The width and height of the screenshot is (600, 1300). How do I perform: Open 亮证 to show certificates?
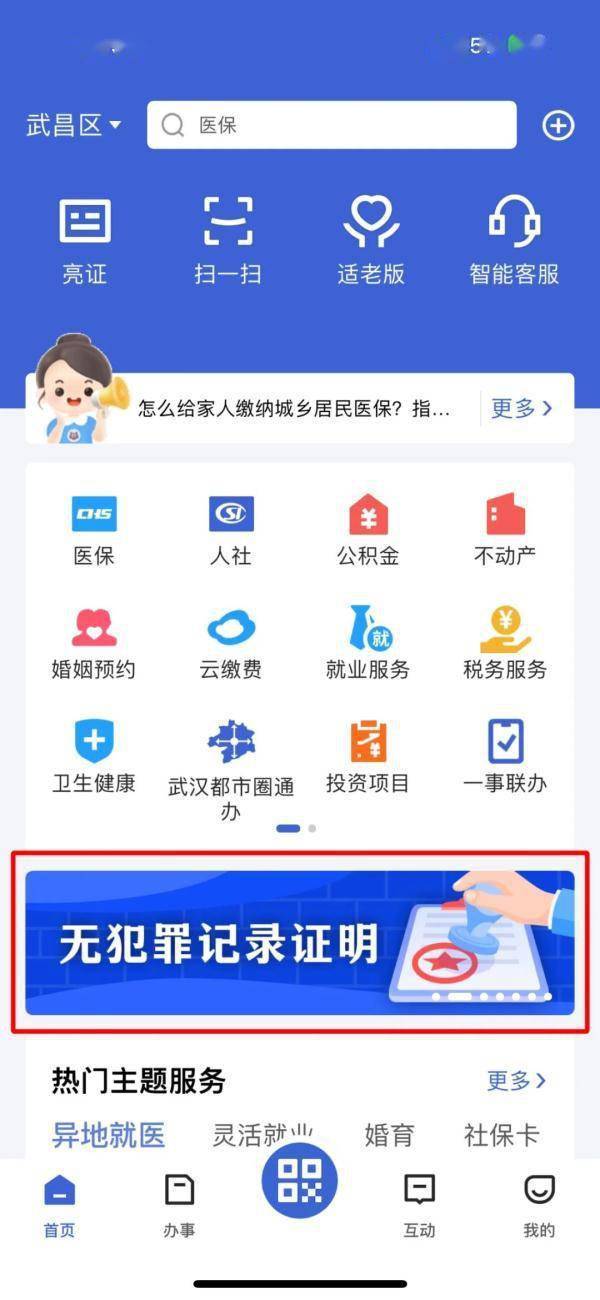85,240
